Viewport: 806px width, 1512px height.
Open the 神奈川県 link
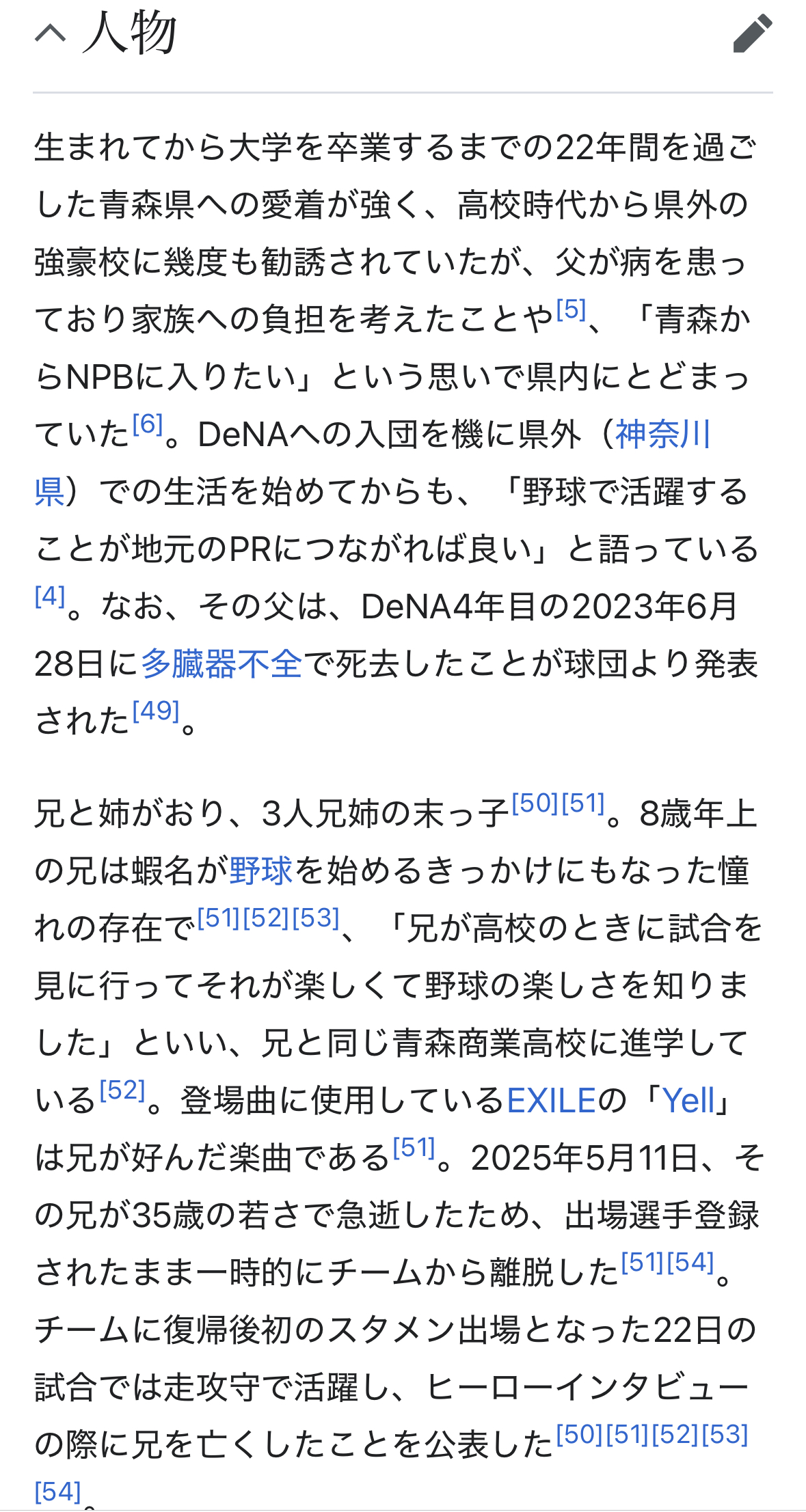point(662,435)
